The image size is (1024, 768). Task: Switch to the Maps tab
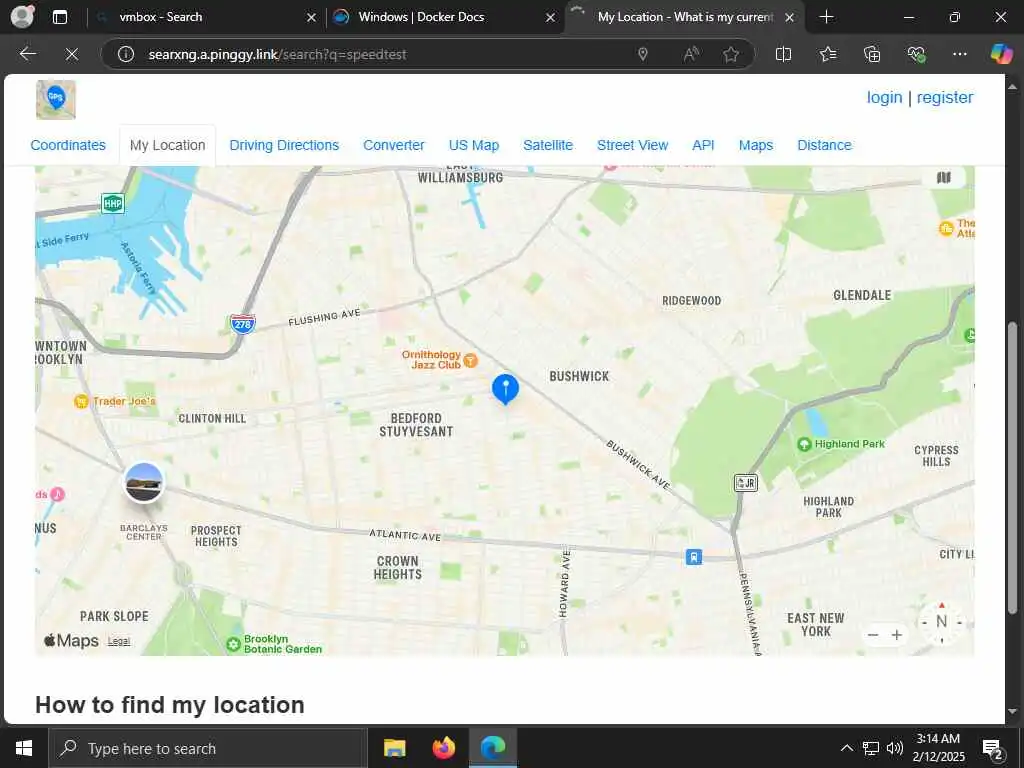click(755, 145)
